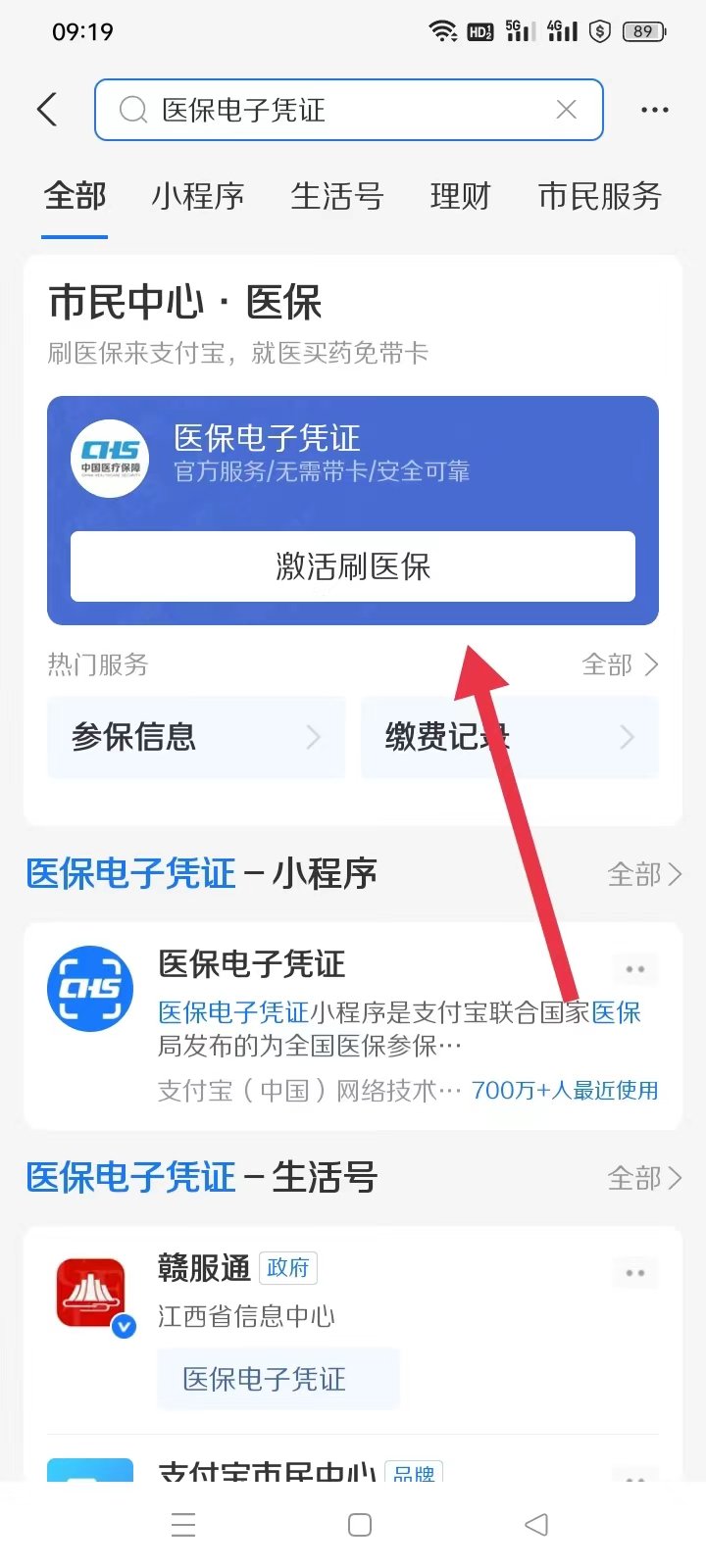Switch to the 理财 tab
706x1568 pixels.
click(459, 196)
